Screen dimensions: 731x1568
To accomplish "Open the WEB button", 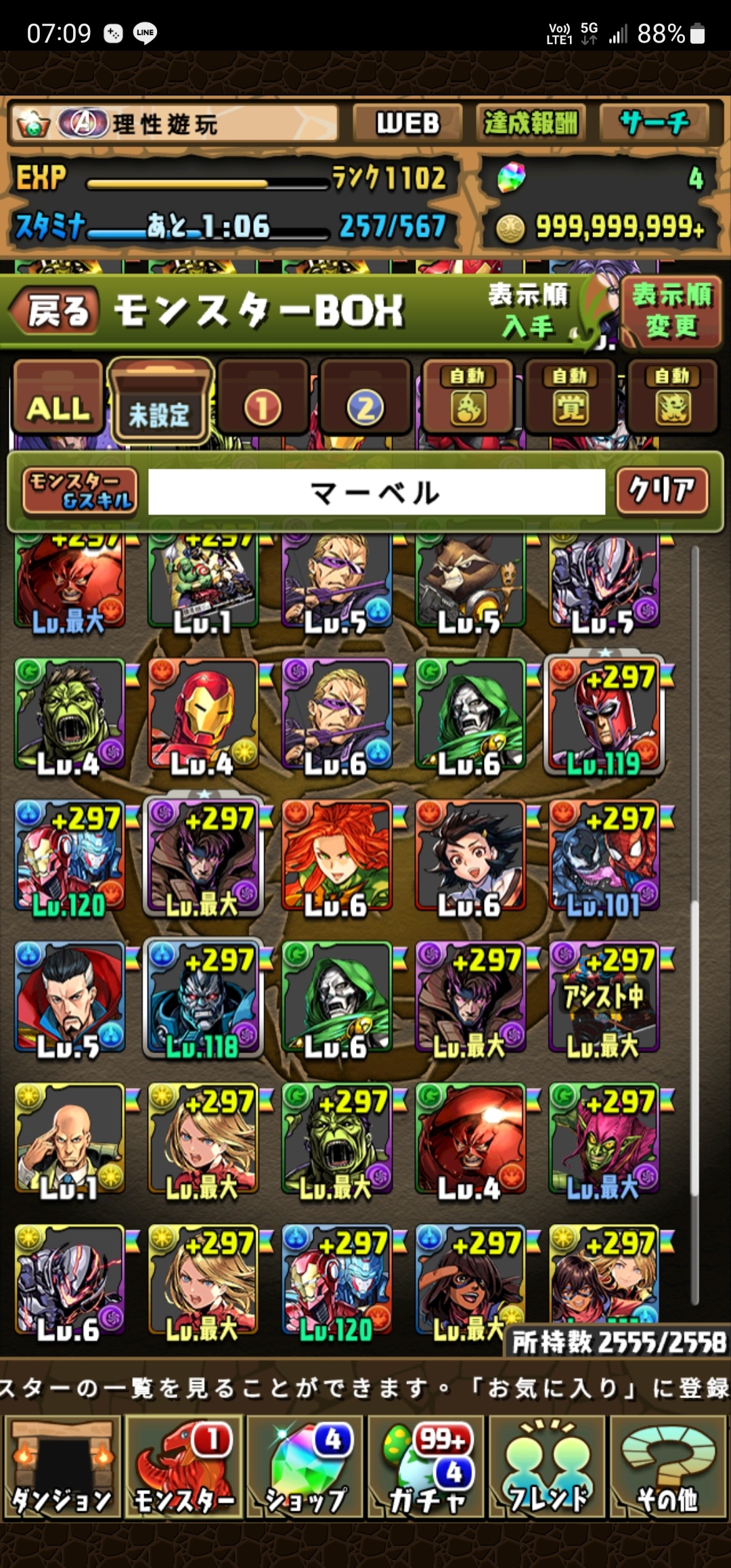I will point(407,124).
